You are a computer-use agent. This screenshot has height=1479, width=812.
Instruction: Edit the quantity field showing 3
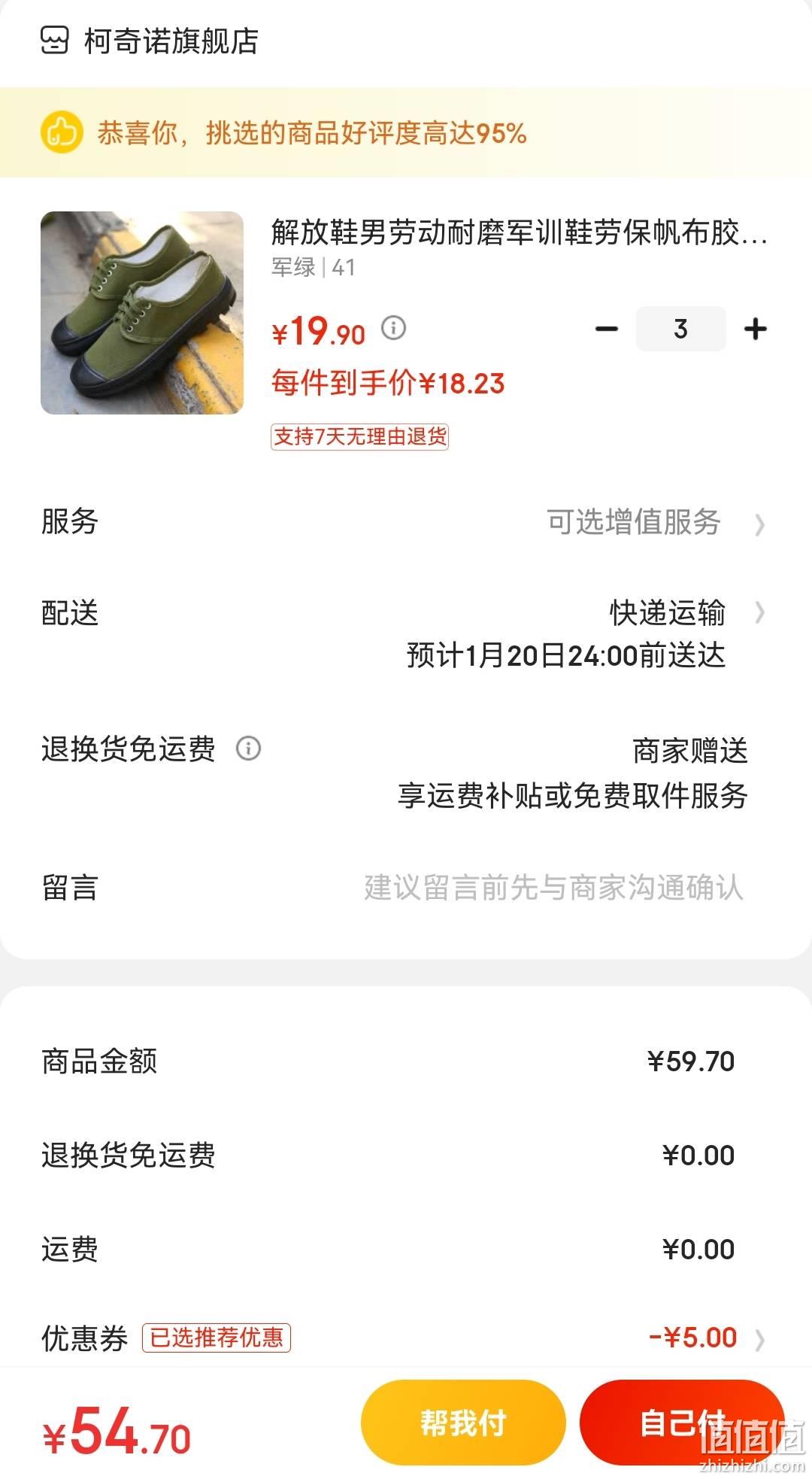[x=680, y=329]
